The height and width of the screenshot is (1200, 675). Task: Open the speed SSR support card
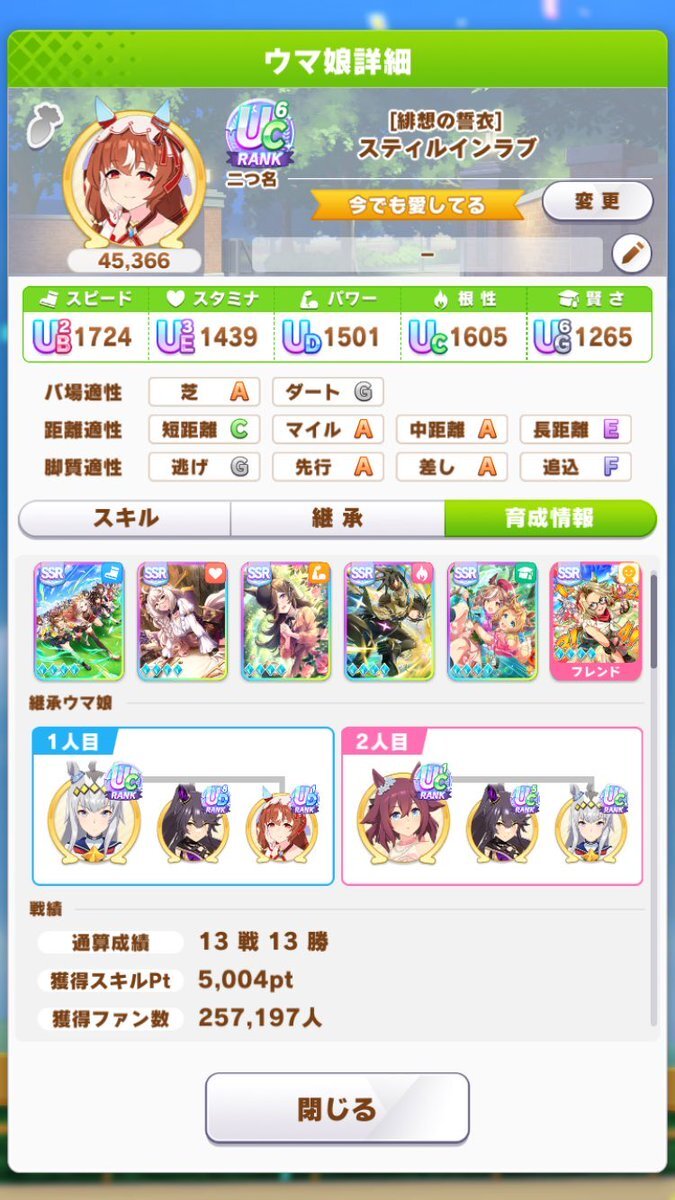coord(79,620)
